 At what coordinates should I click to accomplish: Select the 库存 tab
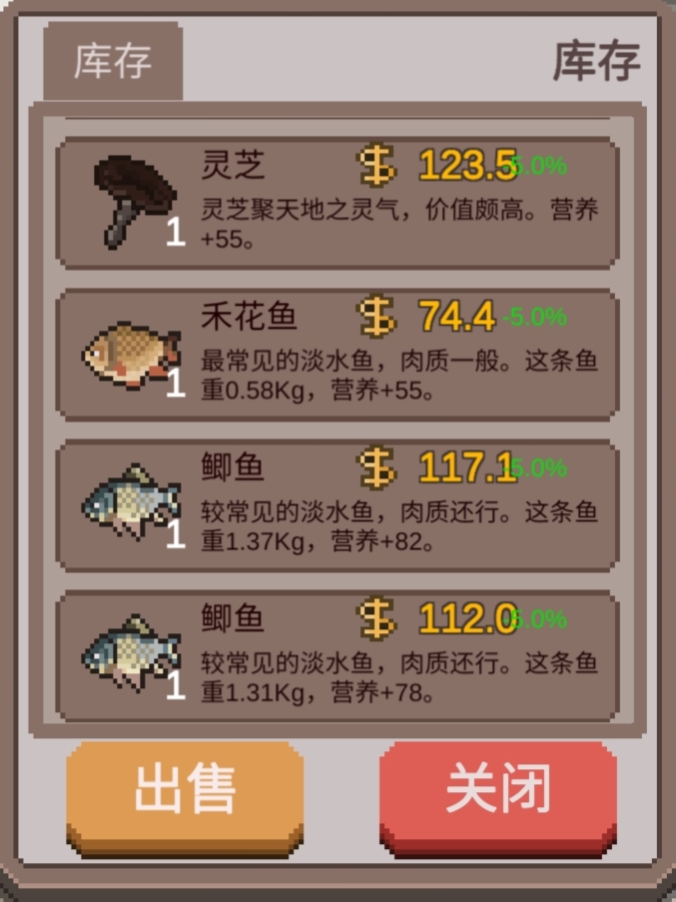[x=112, y=61]
